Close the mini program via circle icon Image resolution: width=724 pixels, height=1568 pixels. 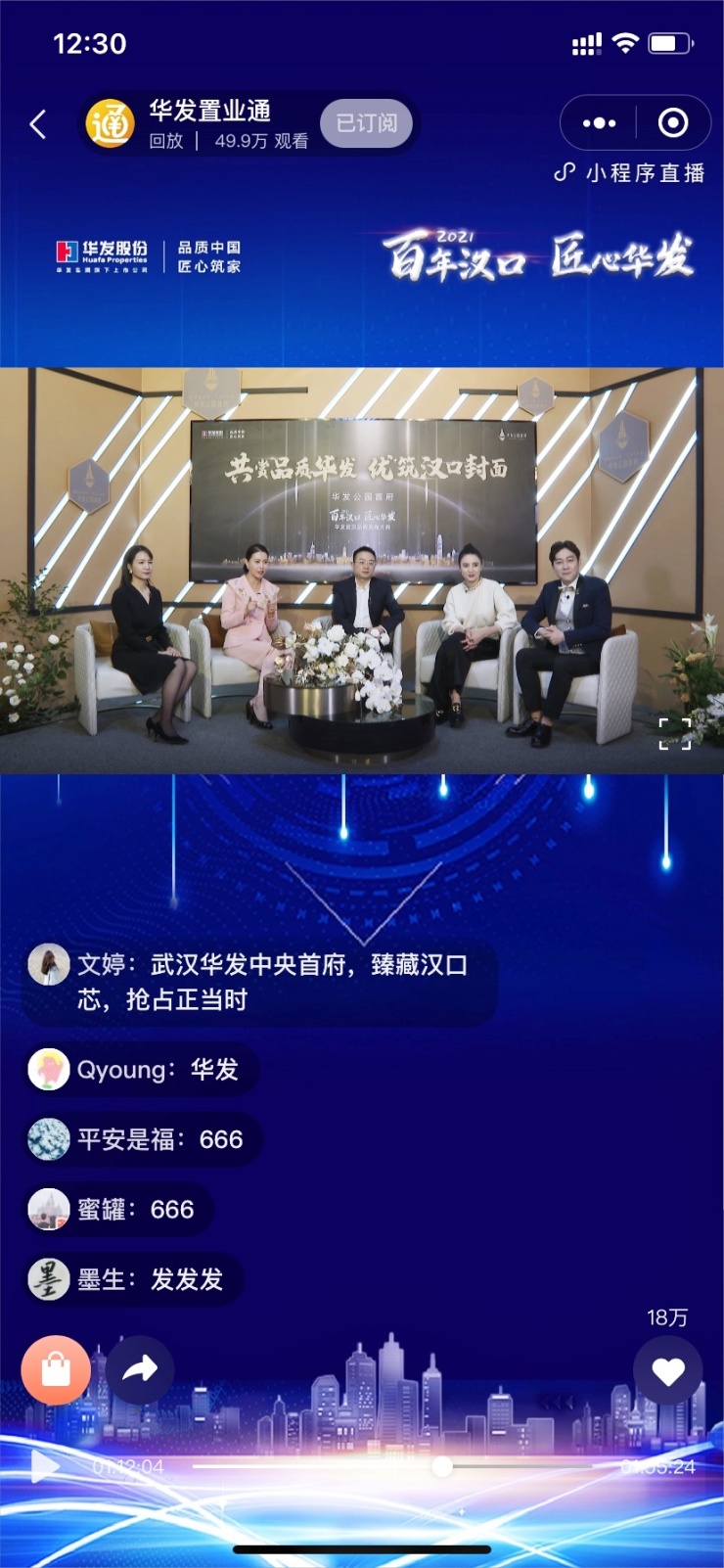click(673, 123)
